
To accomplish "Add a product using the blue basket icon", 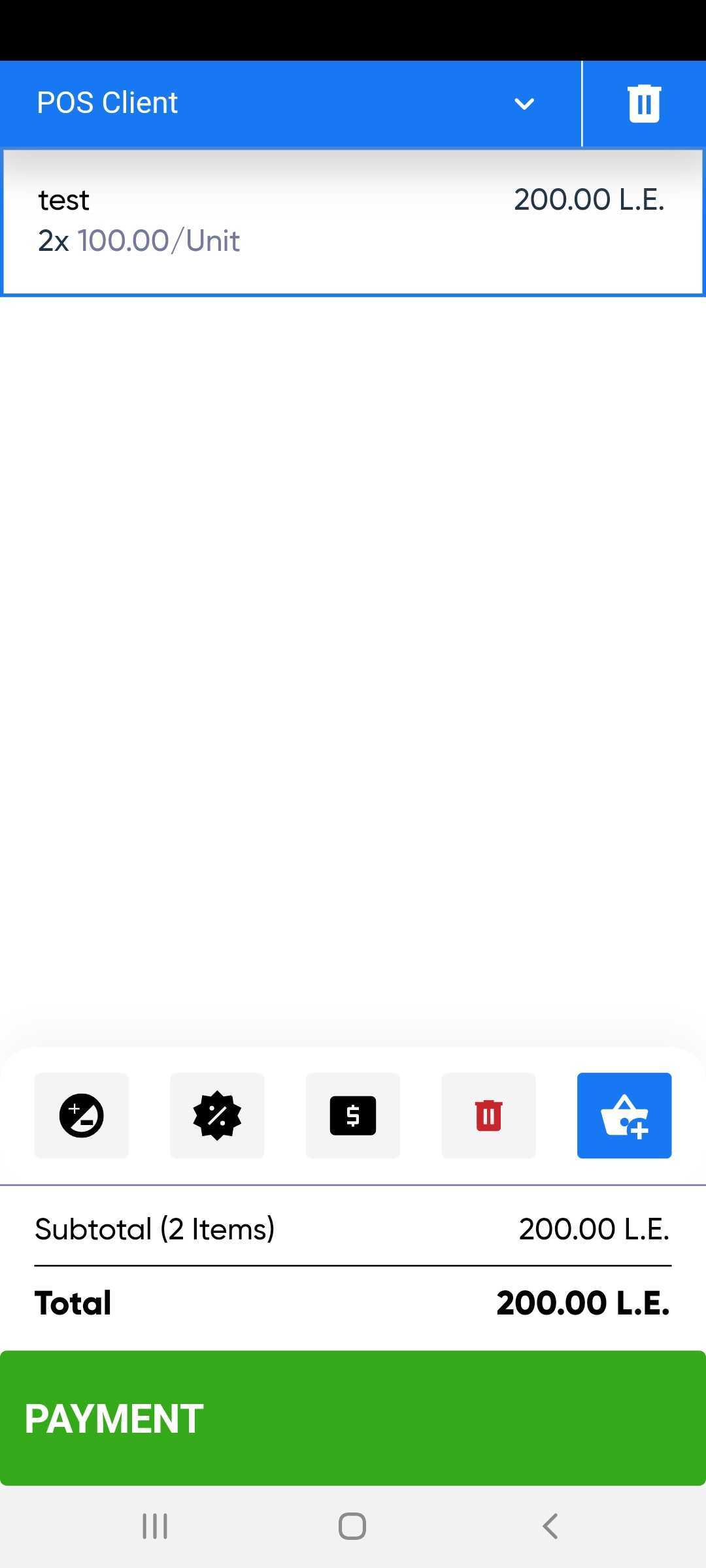I will 624,1115.
